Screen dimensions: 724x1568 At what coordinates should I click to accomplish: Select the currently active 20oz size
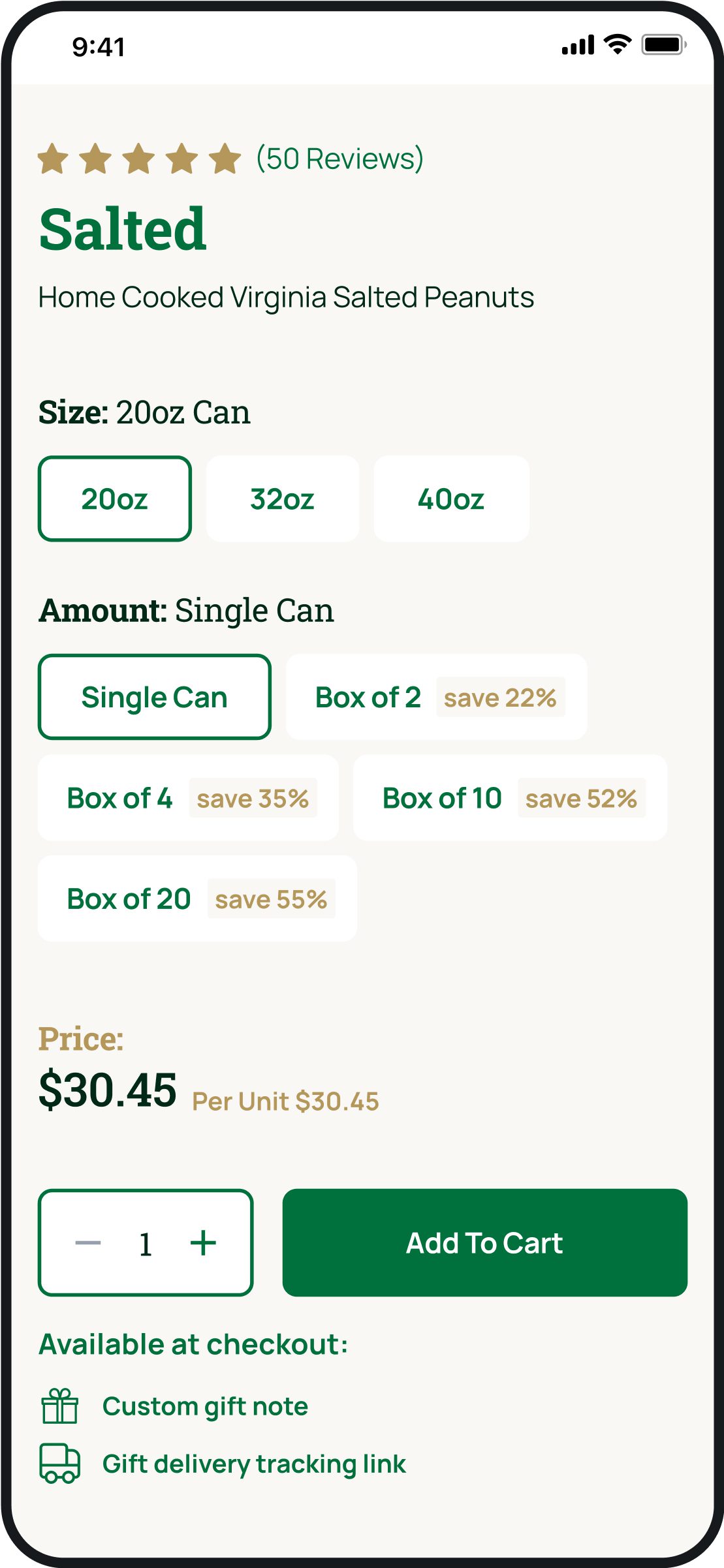pyautogui.click(x=115, y=498)
